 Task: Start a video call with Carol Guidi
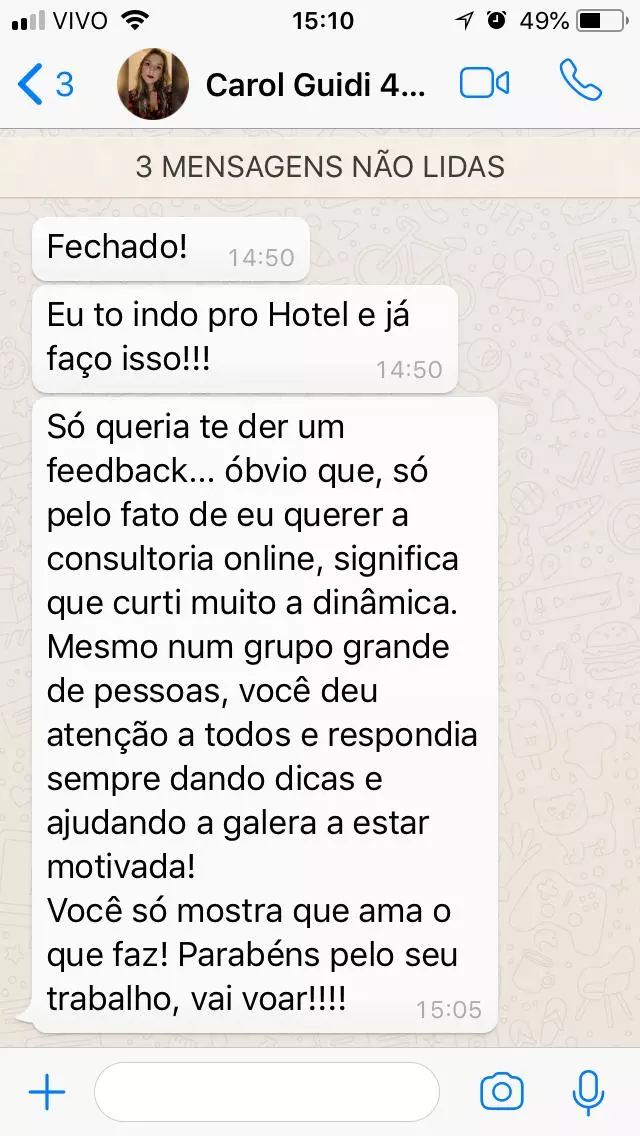coord(485,84)
